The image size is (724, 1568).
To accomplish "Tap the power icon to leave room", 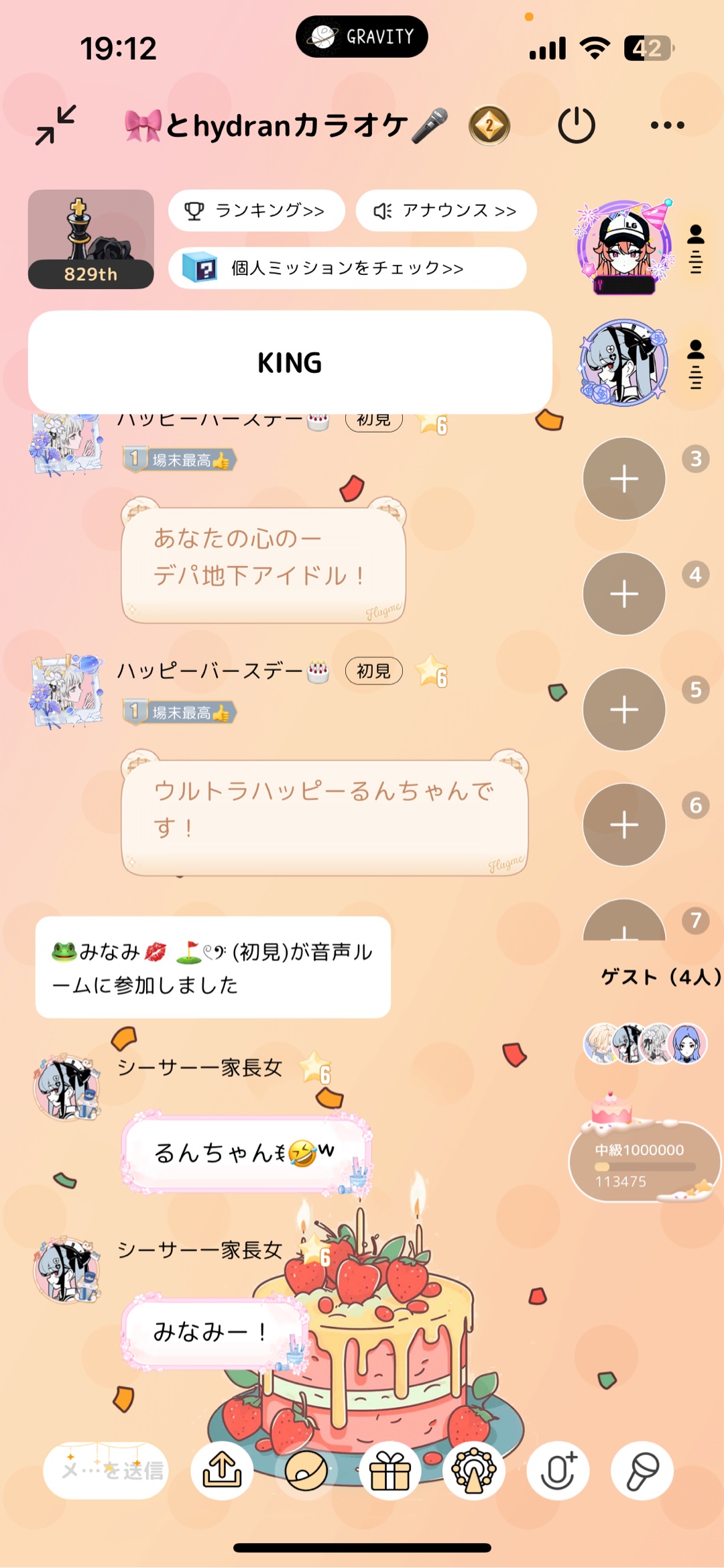I will [x=576, y=125].
